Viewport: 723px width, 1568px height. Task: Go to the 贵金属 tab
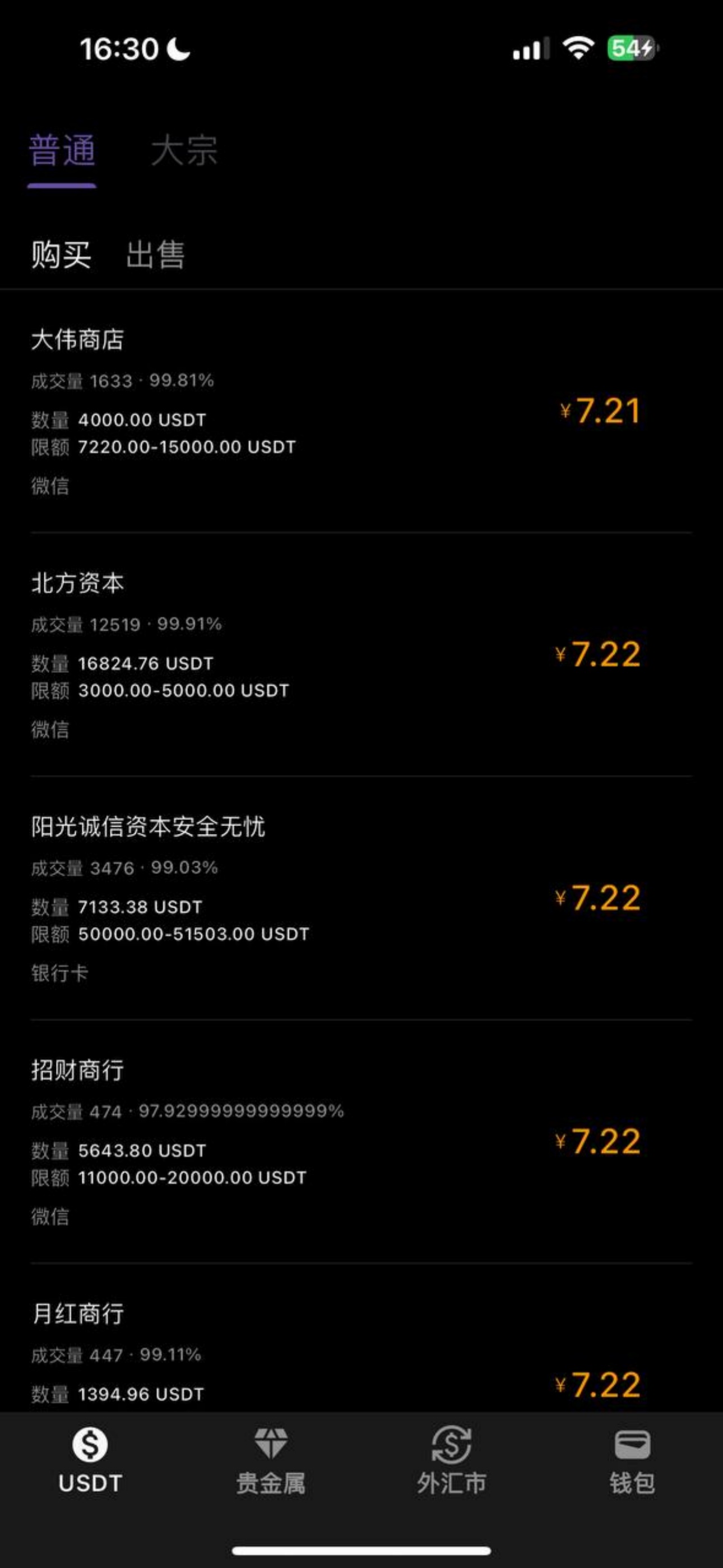point(271,1460)
